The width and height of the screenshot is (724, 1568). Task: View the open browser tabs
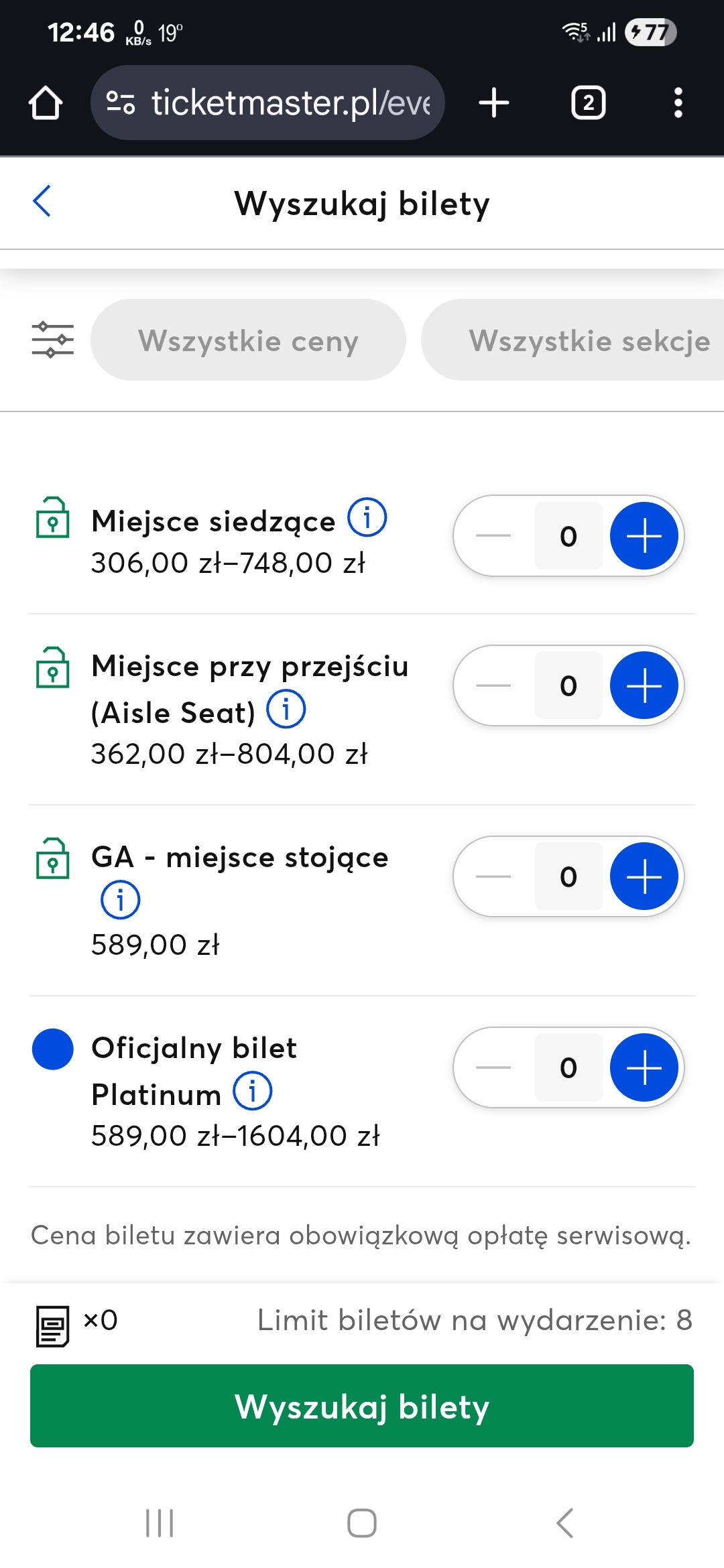588,103
